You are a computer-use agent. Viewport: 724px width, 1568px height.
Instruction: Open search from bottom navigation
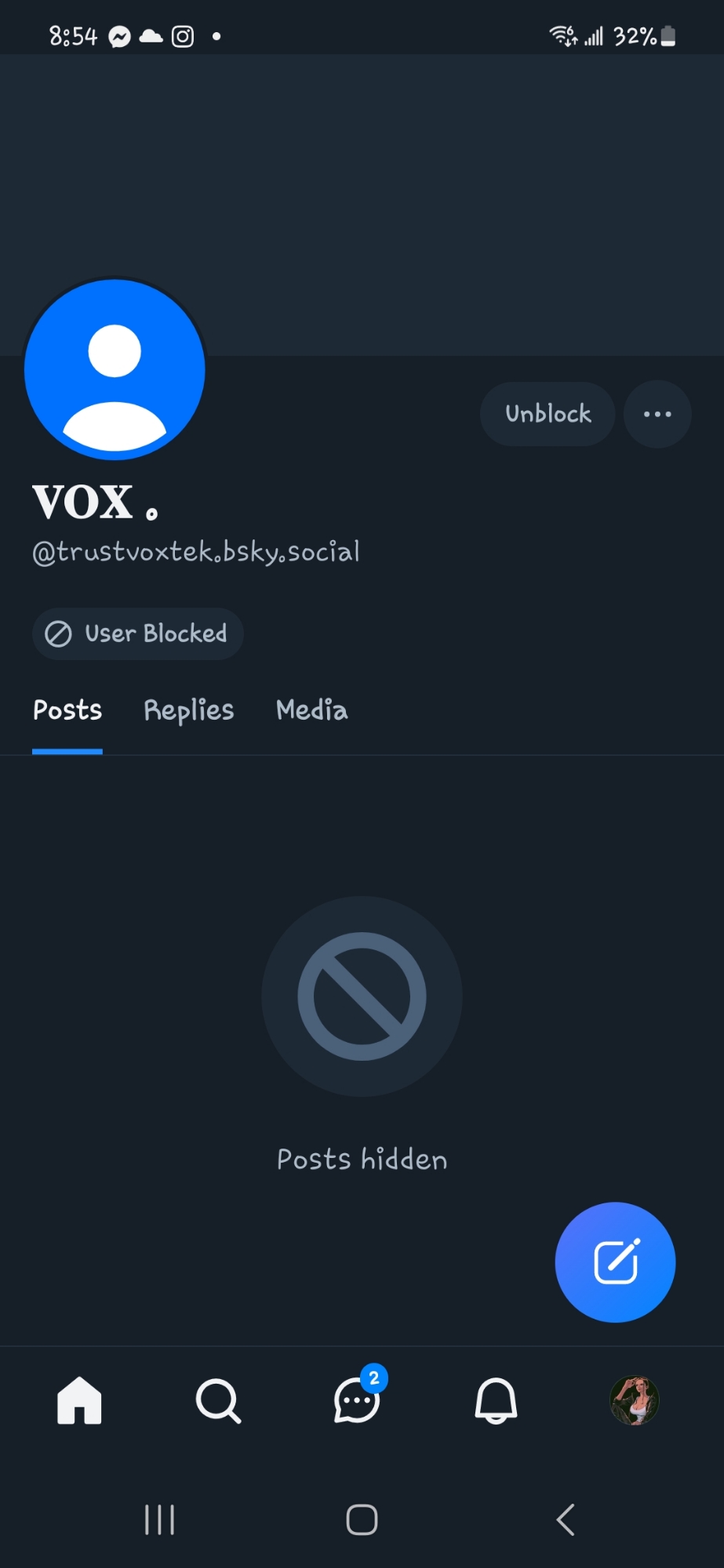point(218,1400)
